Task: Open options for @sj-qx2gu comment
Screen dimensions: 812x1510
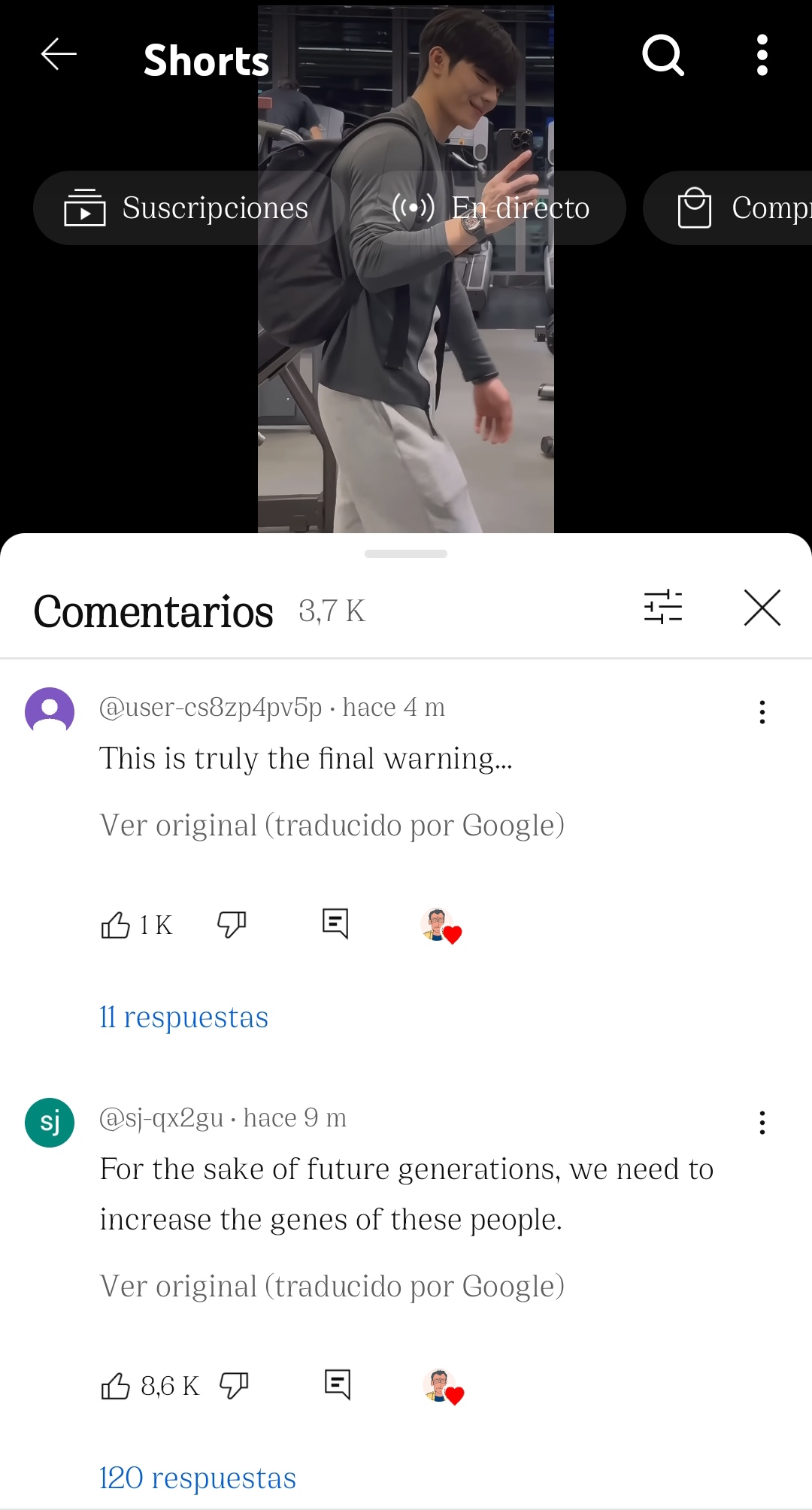Action: point(762,1122)
